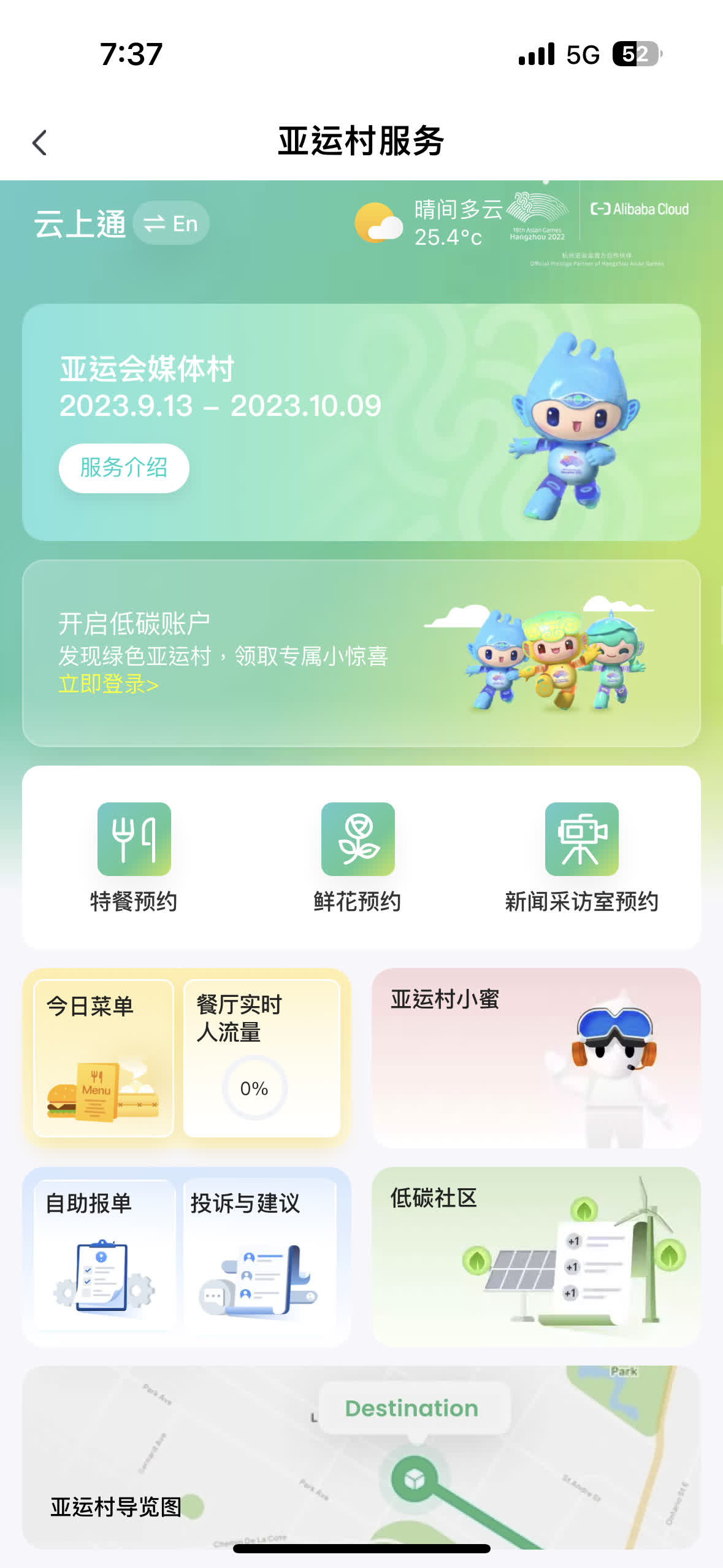Check 餐厅实时人流量 card
Image resolution: width=723 pixels, height=1568 pixels.
pyautogui.click(x=261, y=1058)
